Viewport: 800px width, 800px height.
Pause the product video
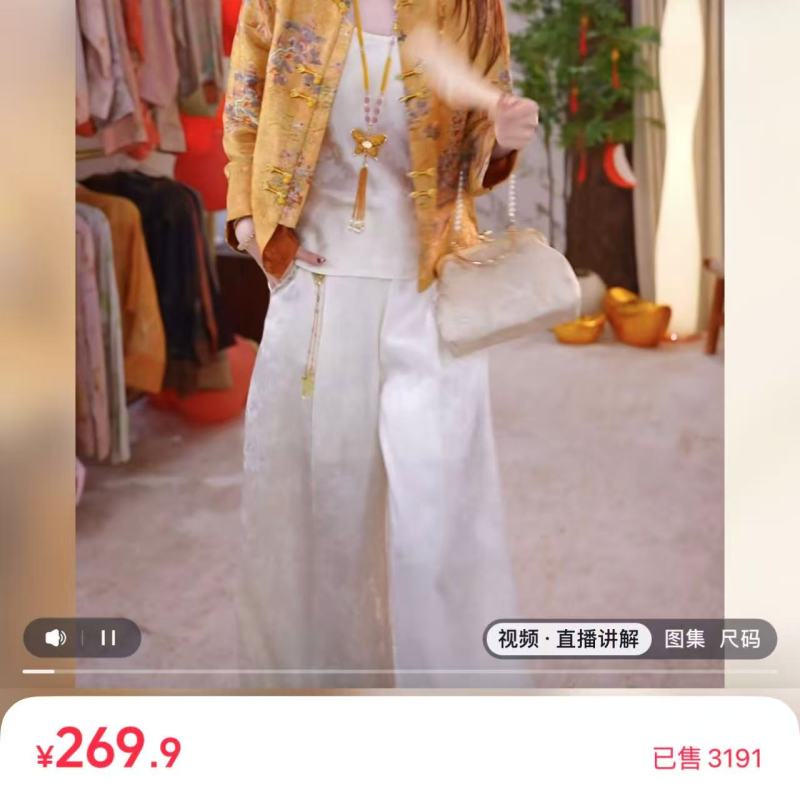(108, 638)
